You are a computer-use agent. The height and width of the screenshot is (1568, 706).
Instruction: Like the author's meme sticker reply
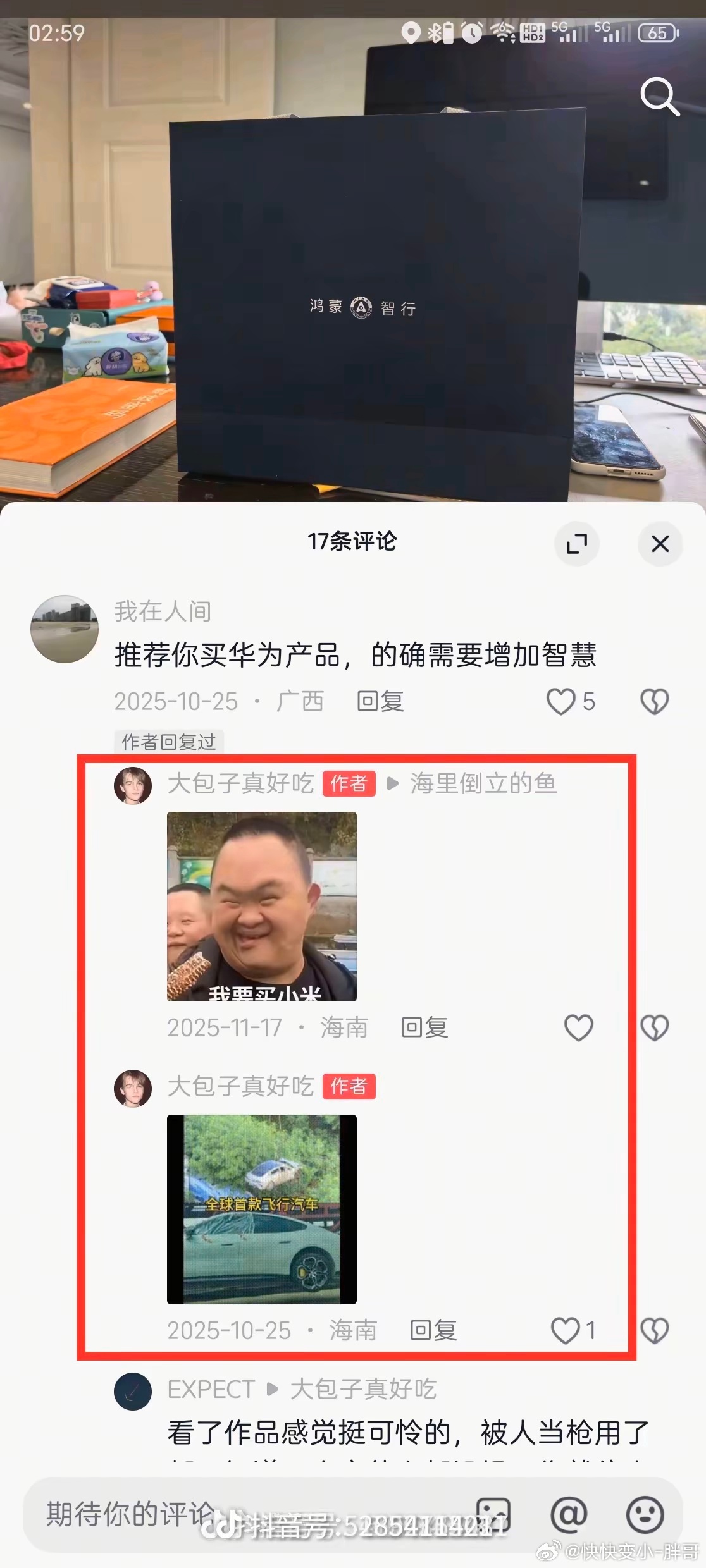point(577,1027)
